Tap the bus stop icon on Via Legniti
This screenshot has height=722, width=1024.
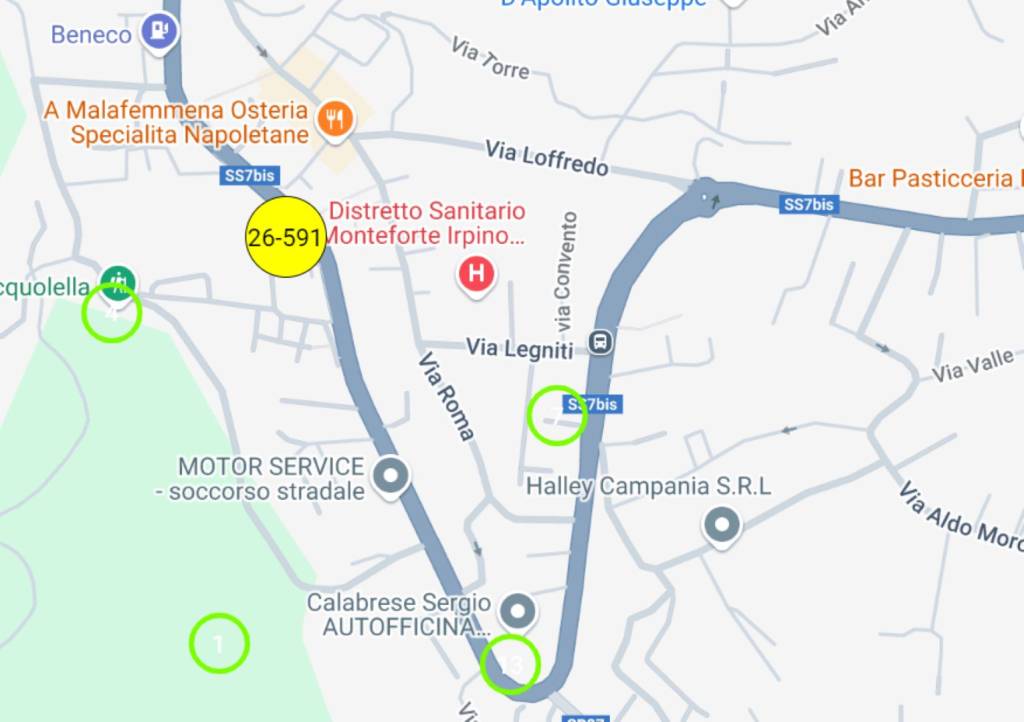pos(600,344)
